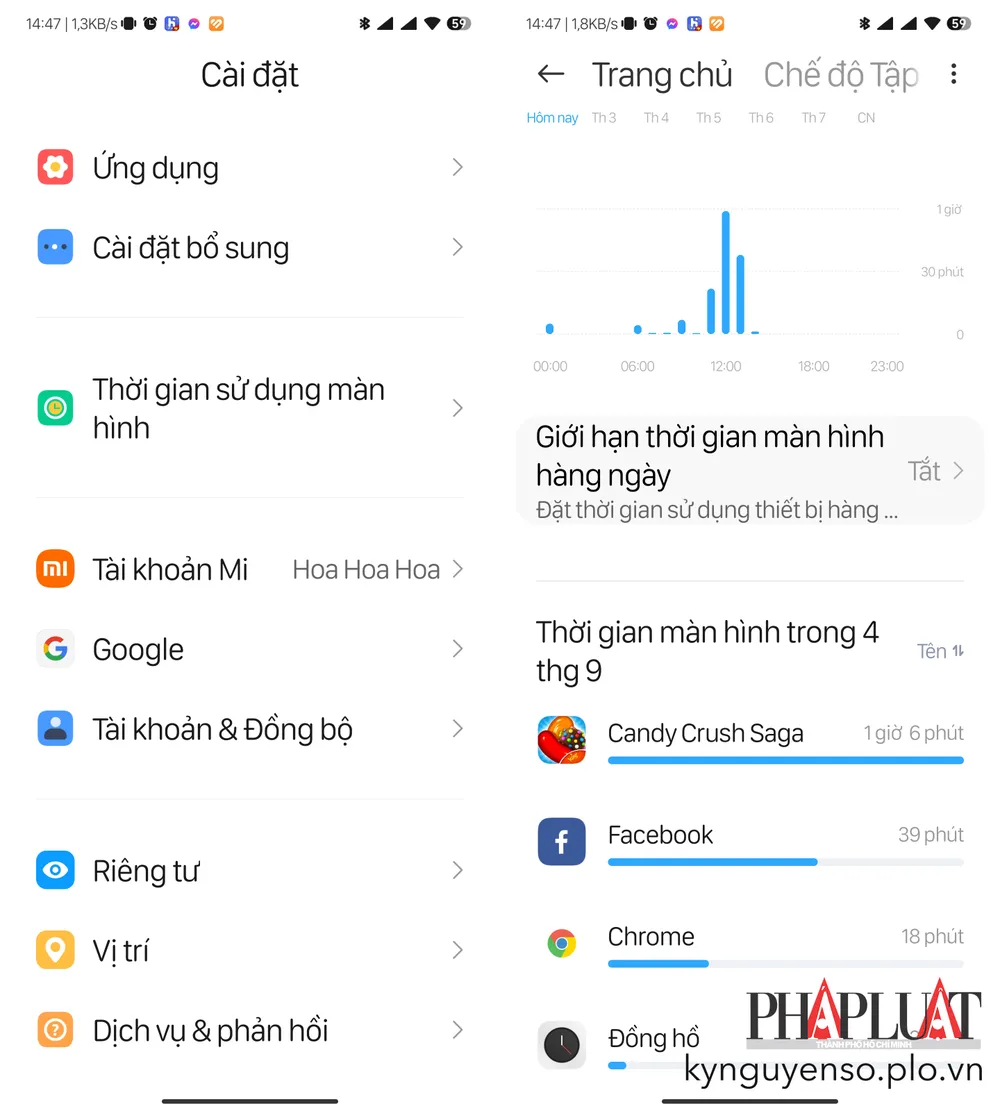The height and width of the screenshot is (1111, 1000).
Task: Tap the back arrow on Trang chủ screen
Action: tap(550, 74)
